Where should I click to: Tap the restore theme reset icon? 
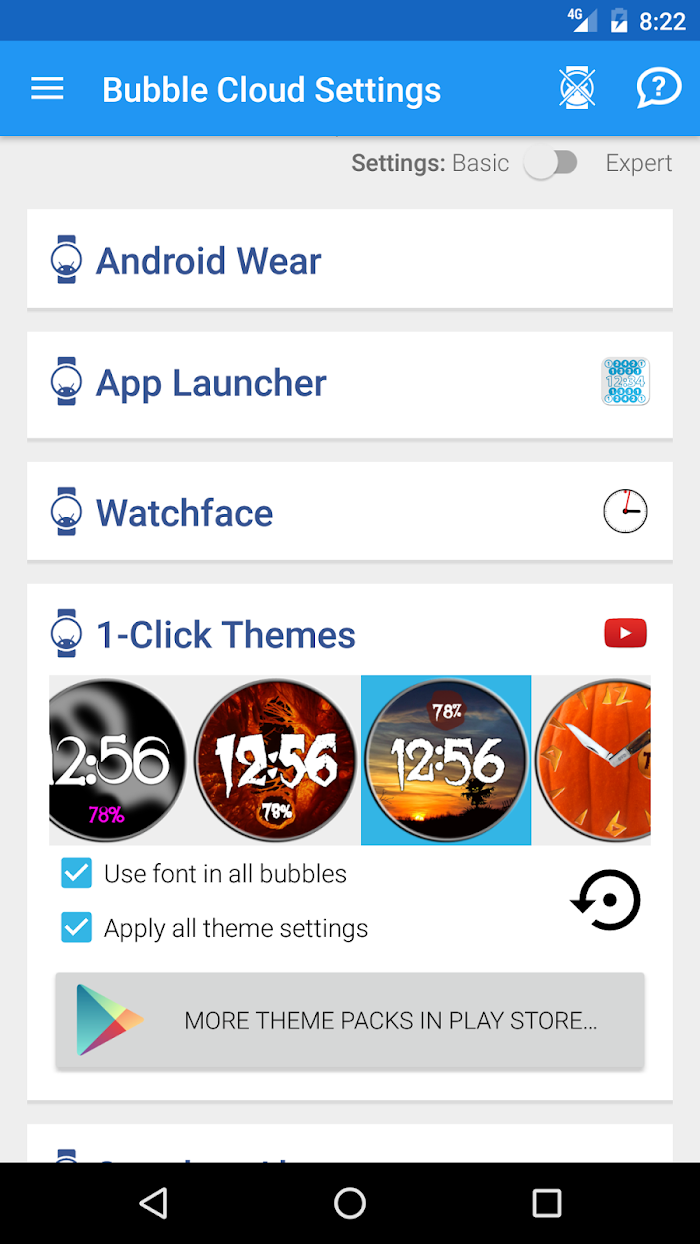607,900
